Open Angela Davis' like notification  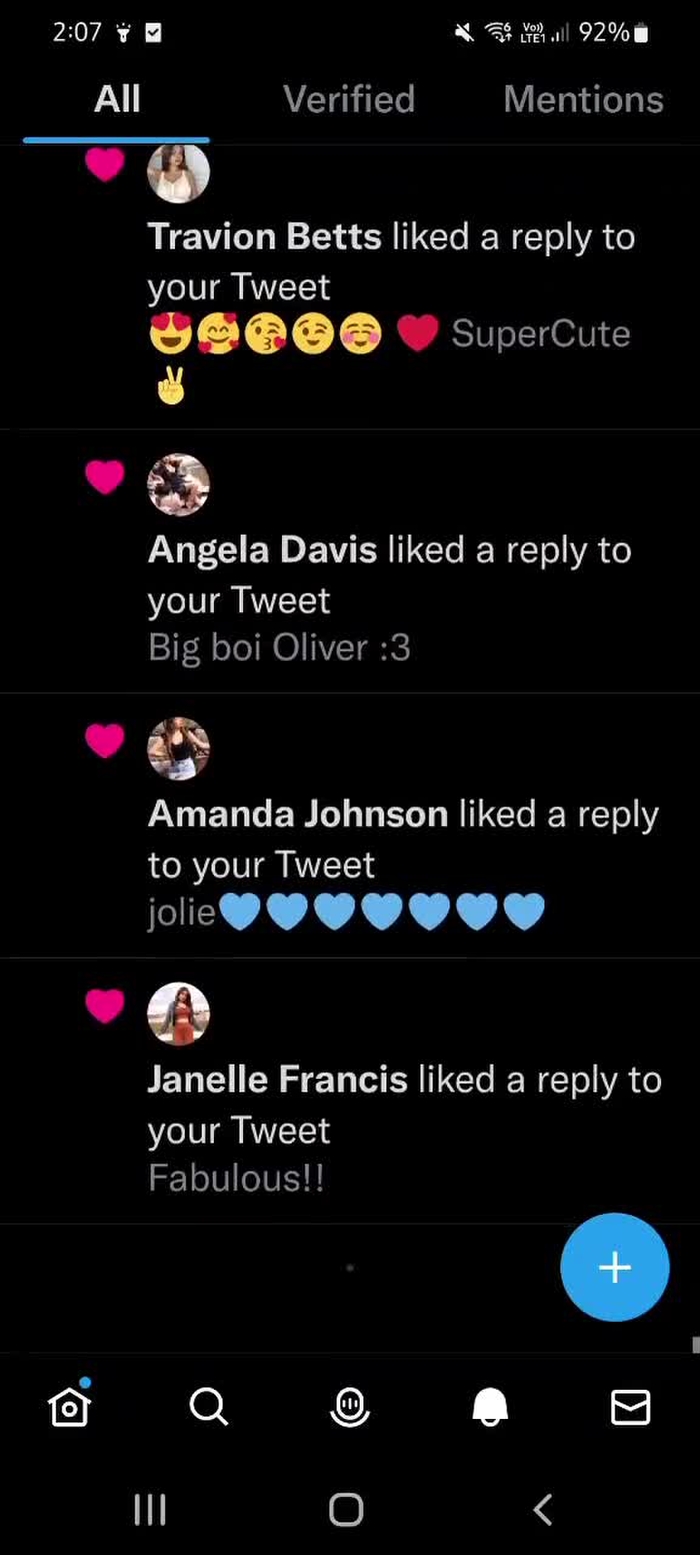390,575
